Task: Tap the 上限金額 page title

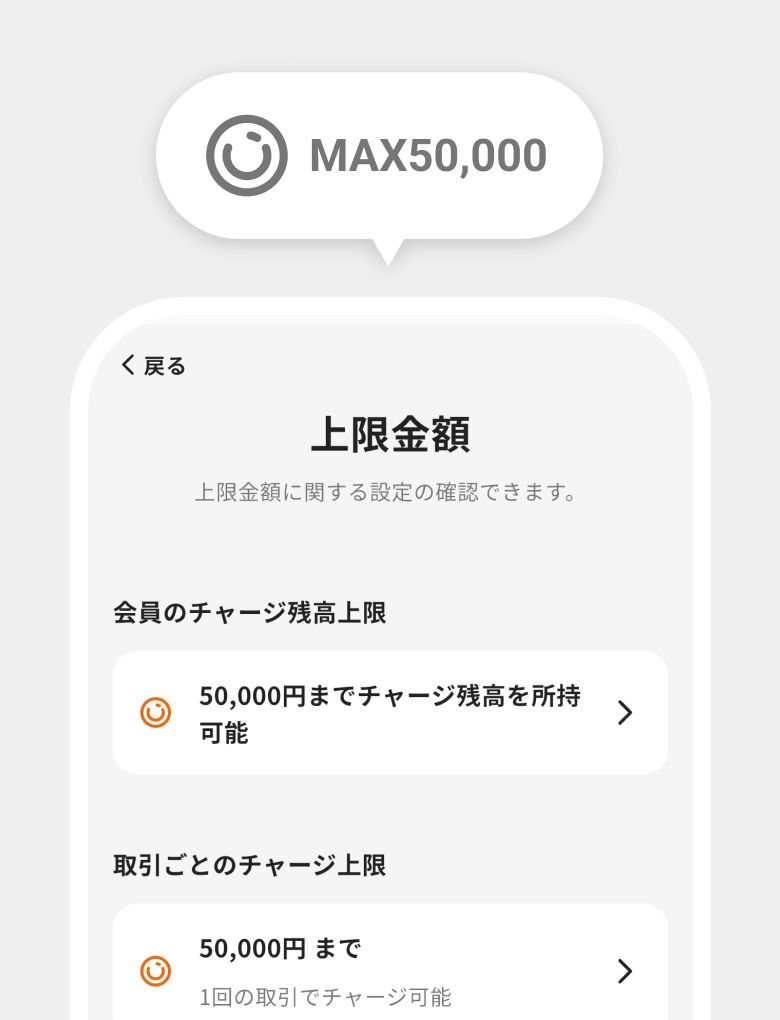Action: (390, 434)
